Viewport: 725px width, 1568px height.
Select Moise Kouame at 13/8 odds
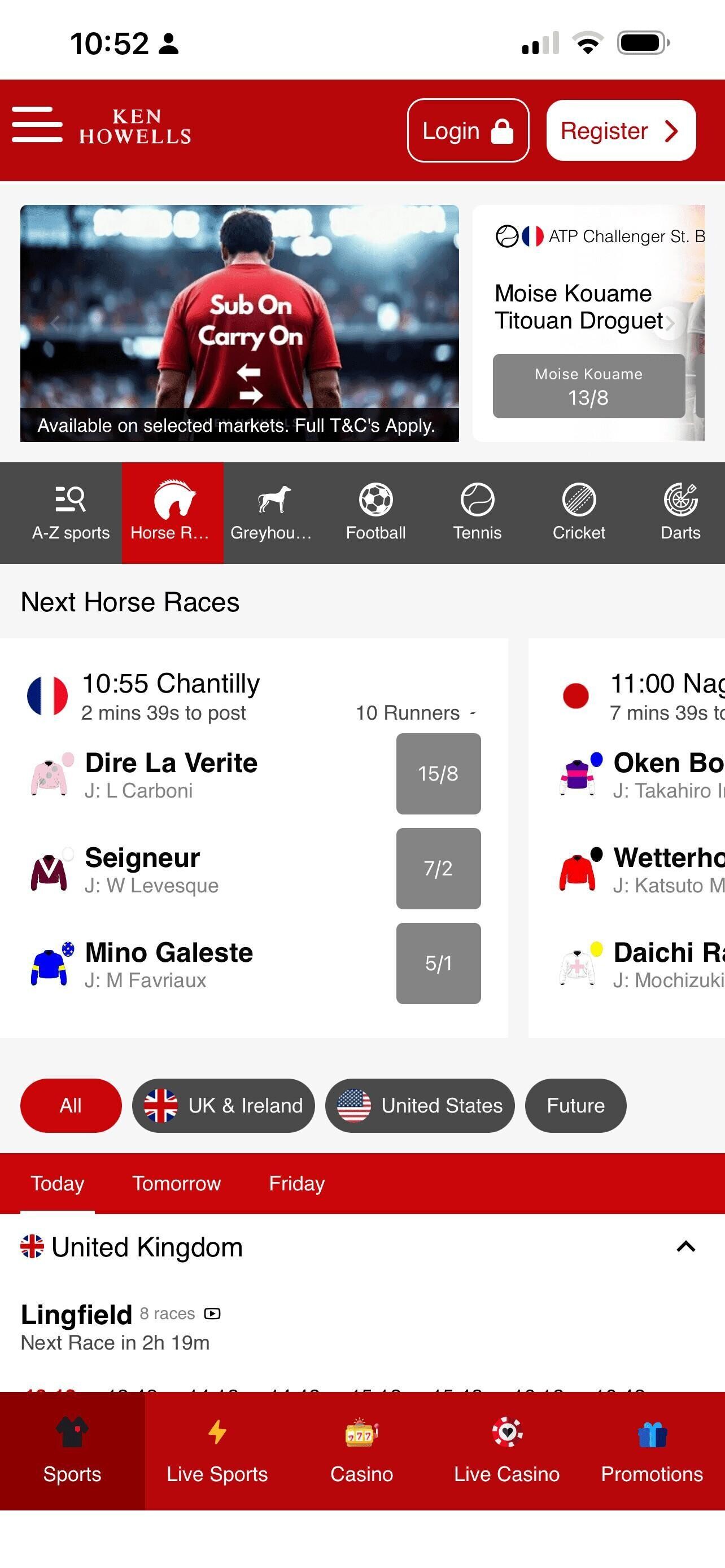(x=588, y=386)
